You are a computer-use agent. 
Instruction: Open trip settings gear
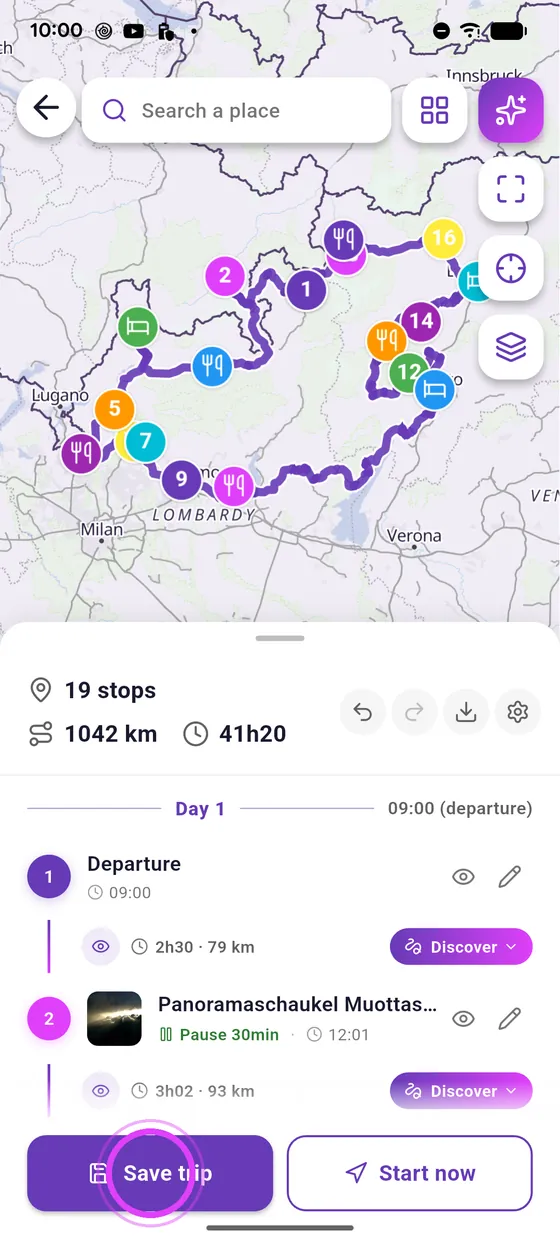(x=517, y=712)
